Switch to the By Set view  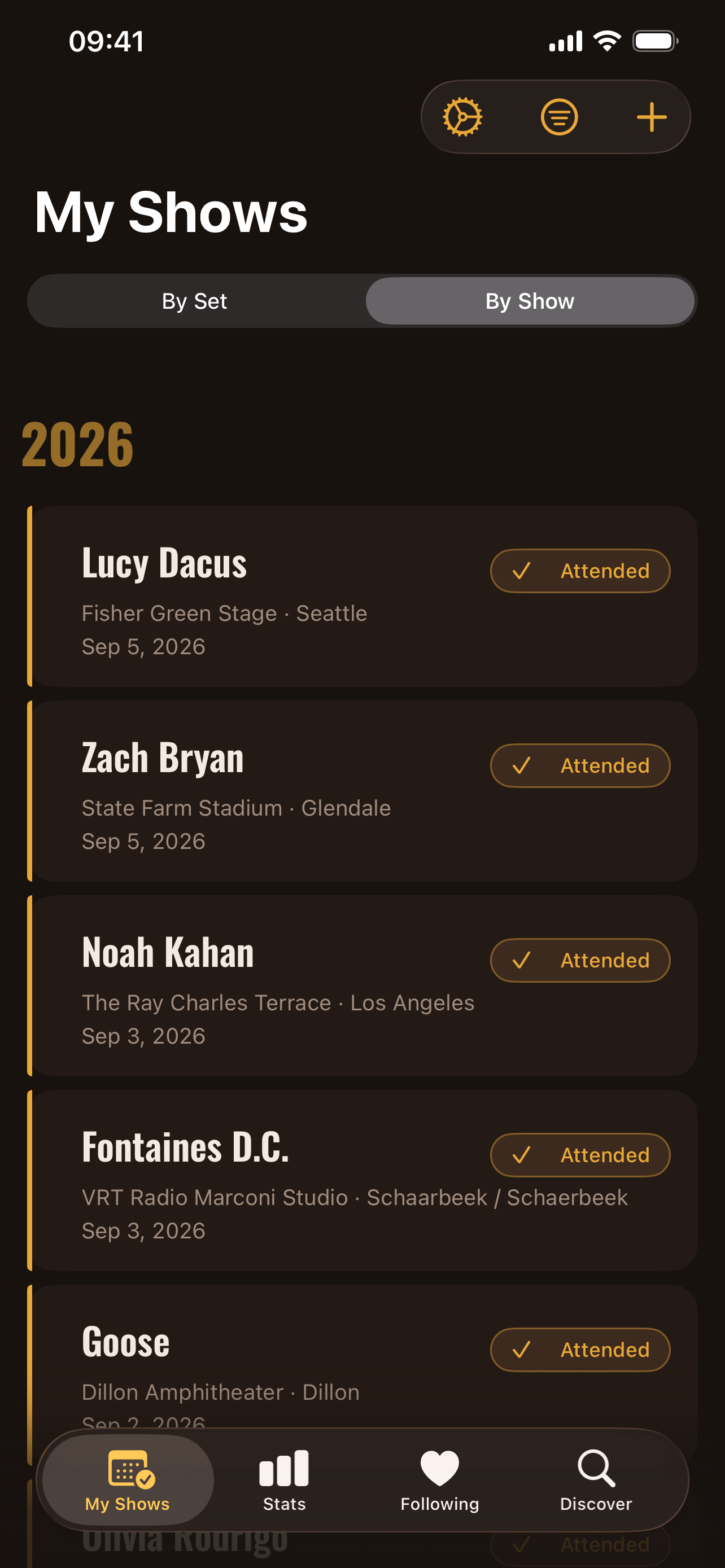[x=195, y=301]
